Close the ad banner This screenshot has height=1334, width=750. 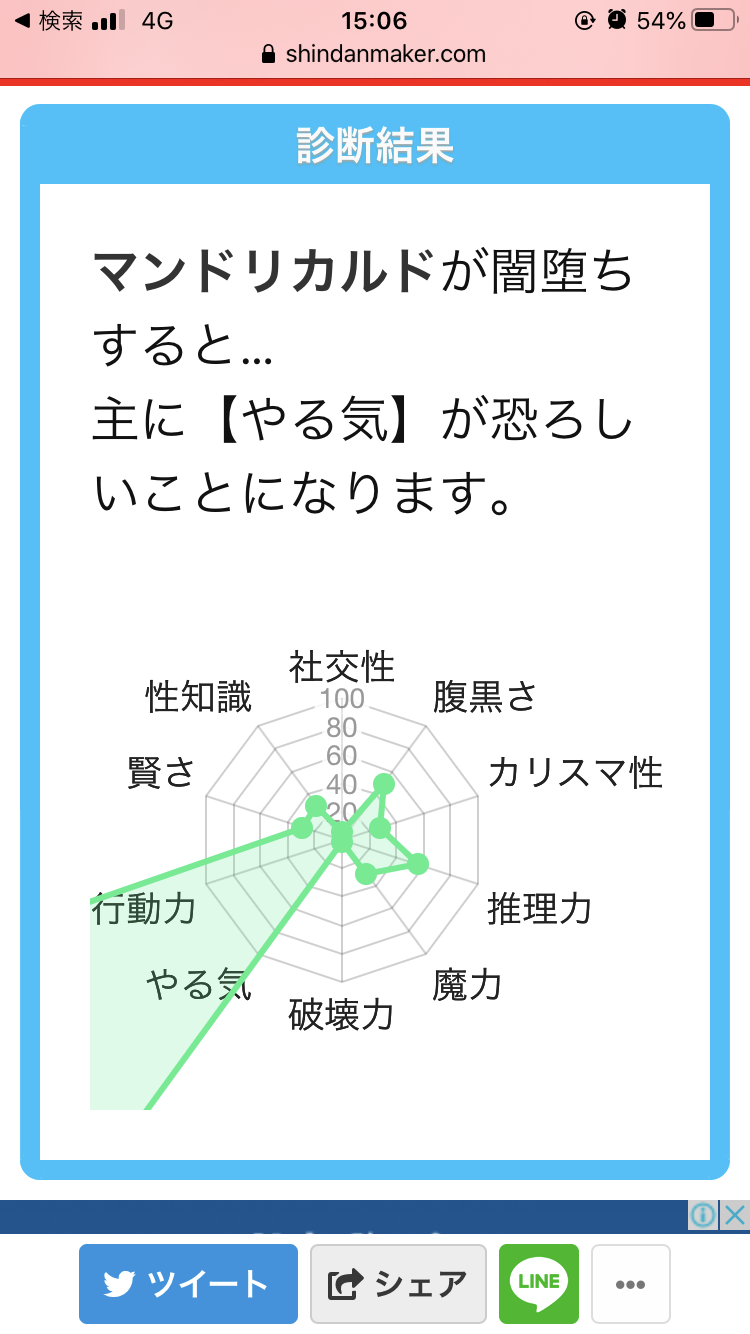pos(735,1215)
